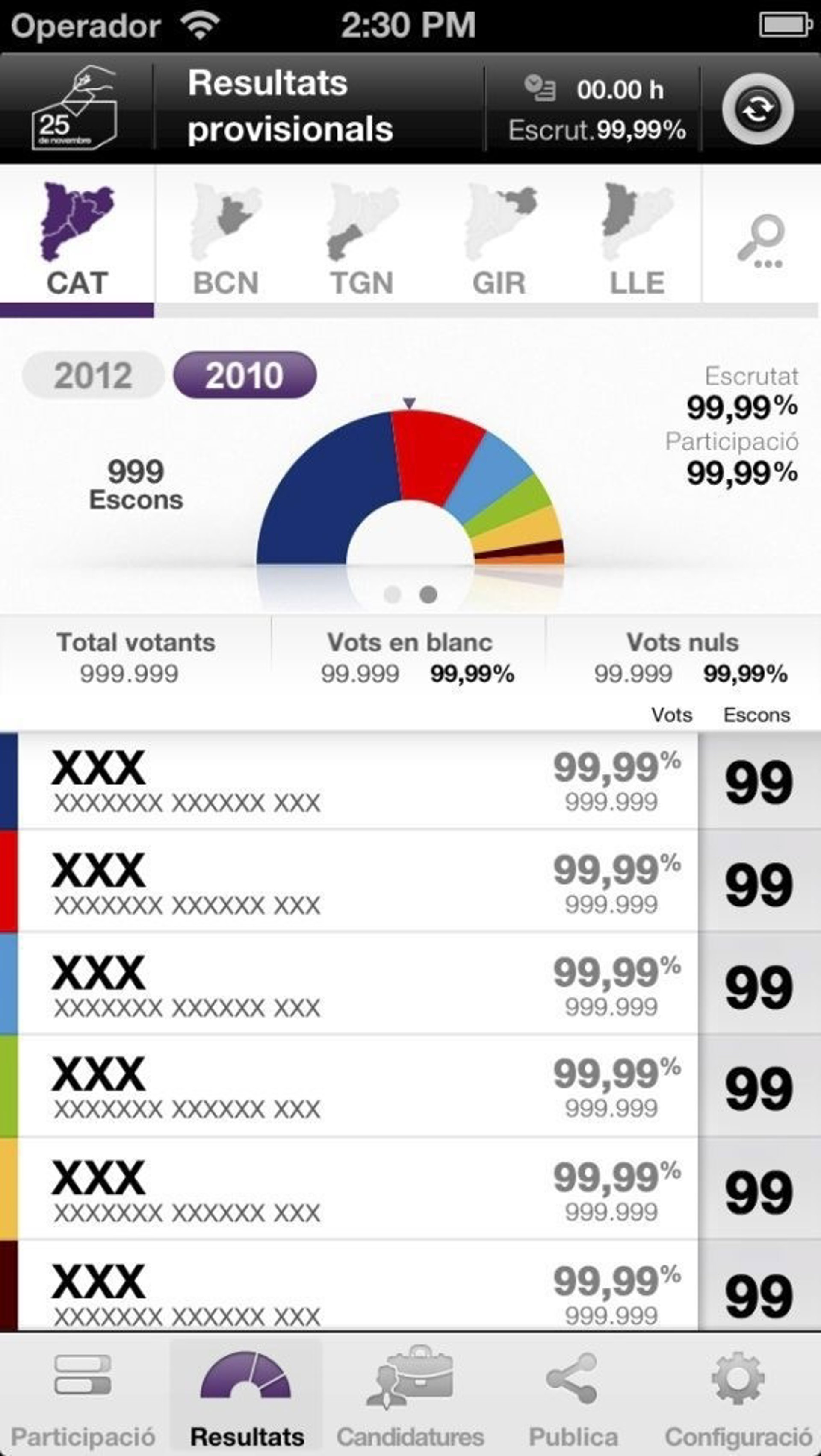Image resolution: width=821 pixels, height=1456 pixels.
Task: Open the search magnifier
Action: tap(761, 240)
